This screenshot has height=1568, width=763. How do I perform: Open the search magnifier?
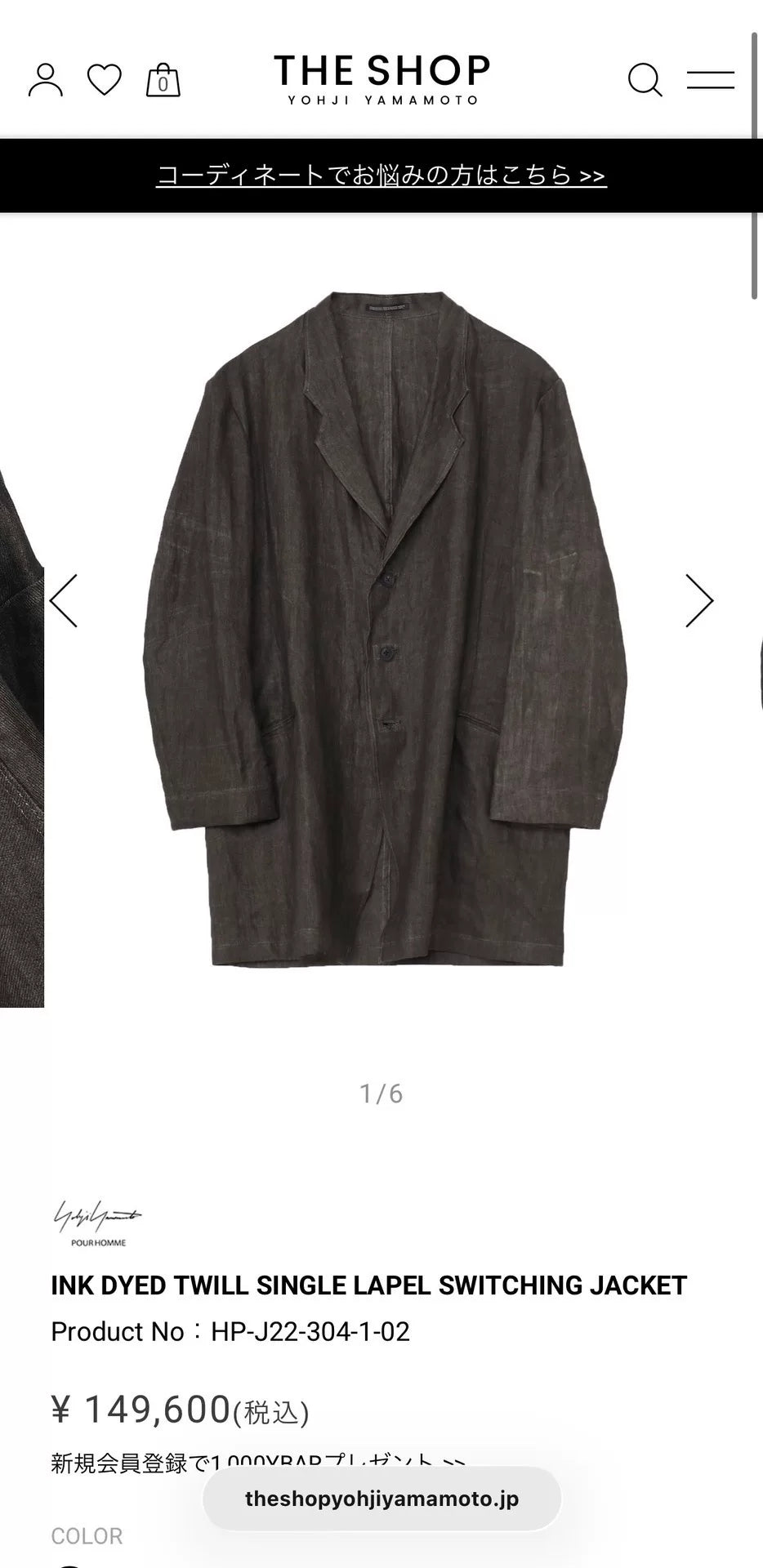645,80
